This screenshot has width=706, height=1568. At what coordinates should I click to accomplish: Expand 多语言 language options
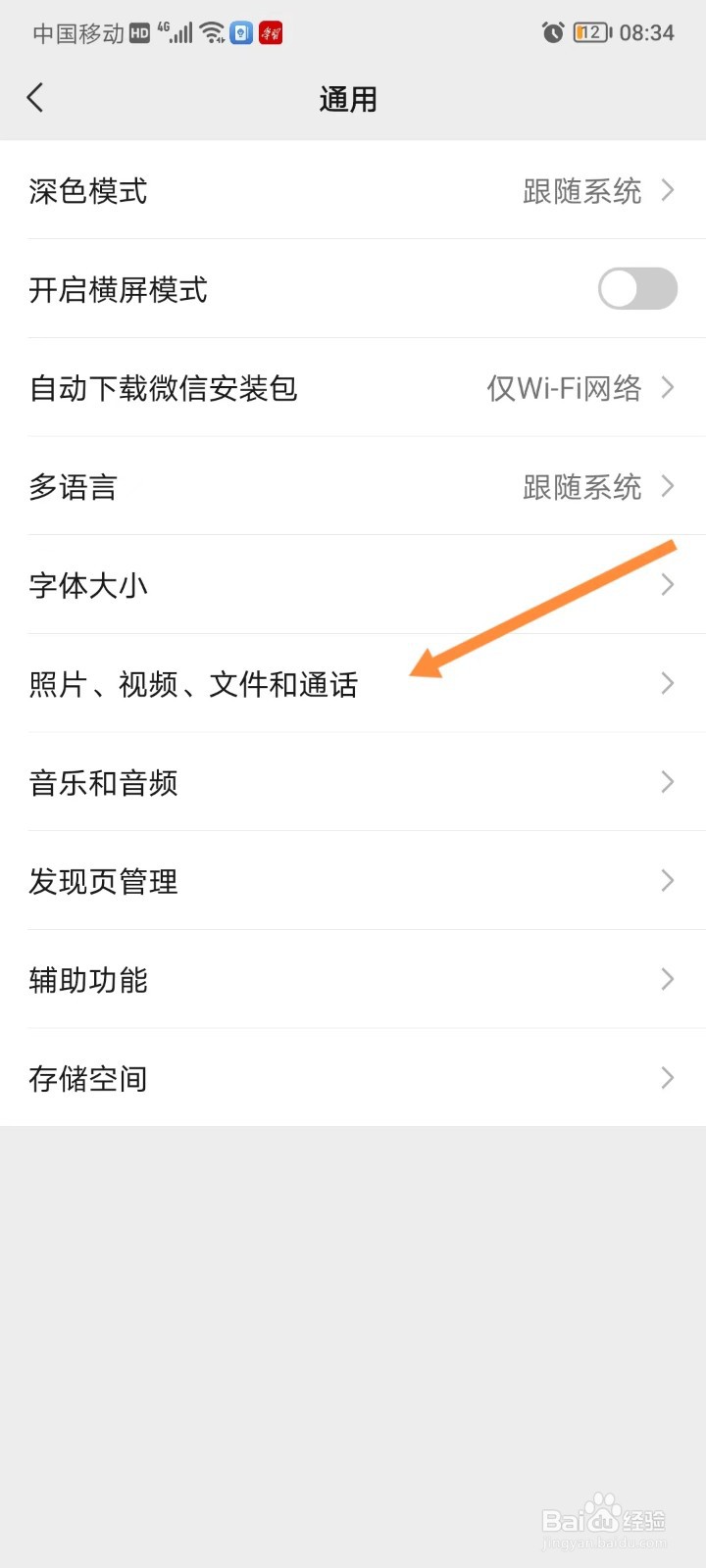tap(353, 486)
